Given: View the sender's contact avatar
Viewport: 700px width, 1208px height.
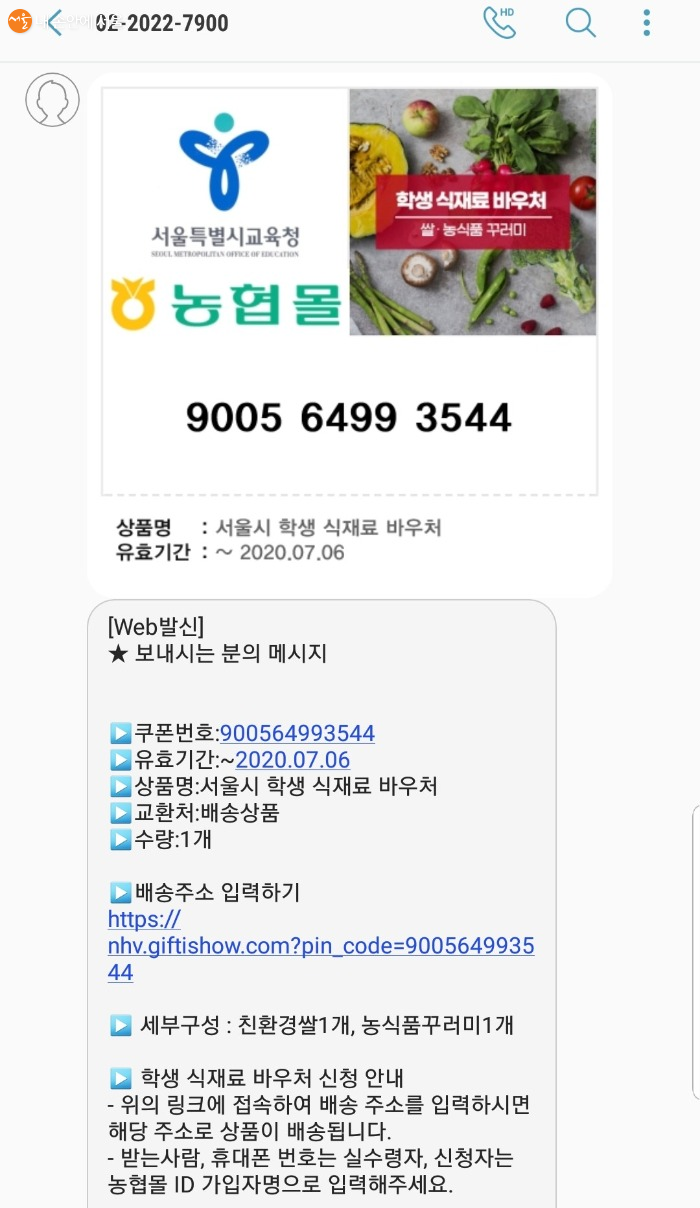Looking at the screenshot, I should click(52, 100).
